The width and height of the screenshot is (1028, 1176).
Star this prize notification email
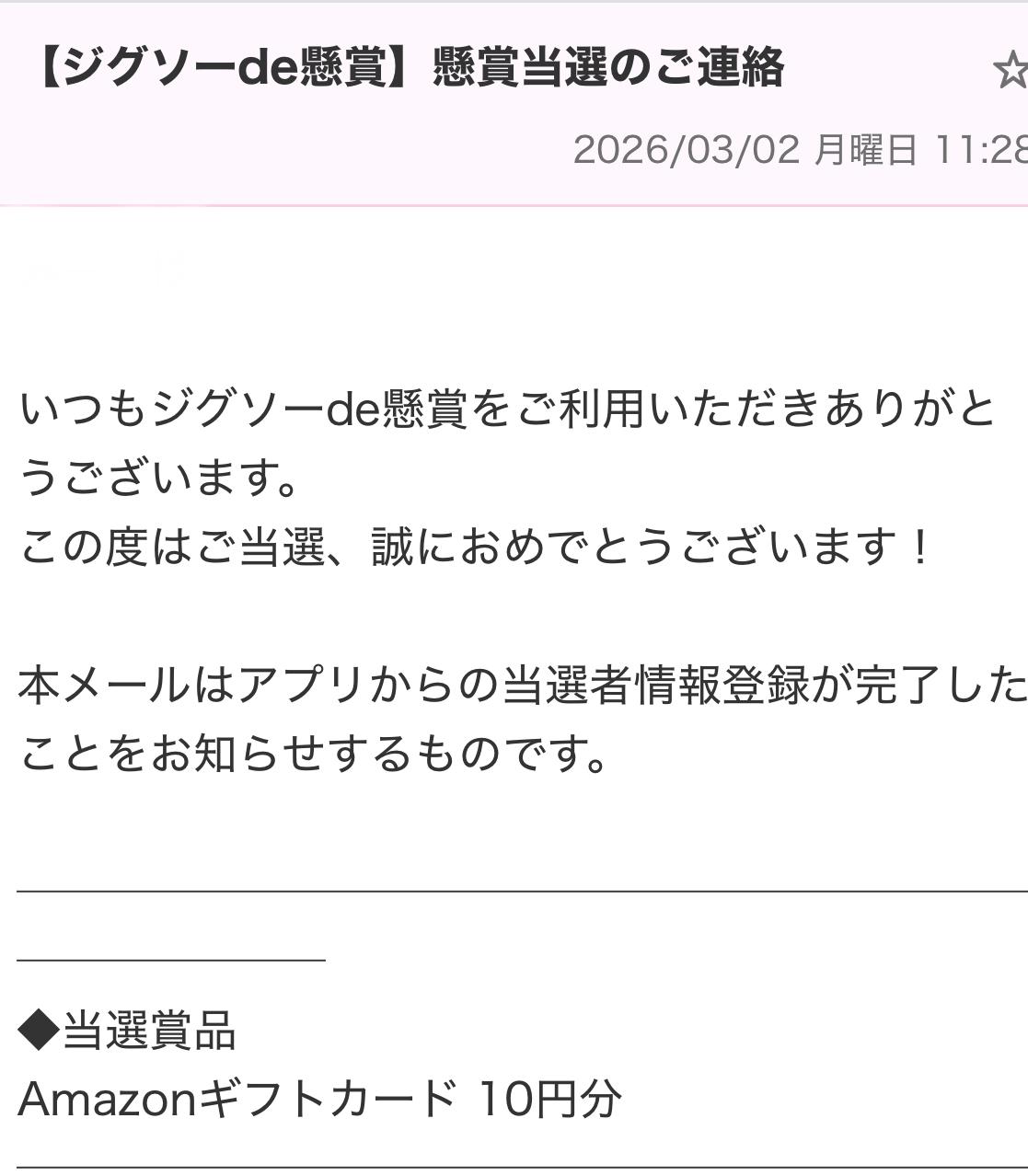[x=1011, y=71]
